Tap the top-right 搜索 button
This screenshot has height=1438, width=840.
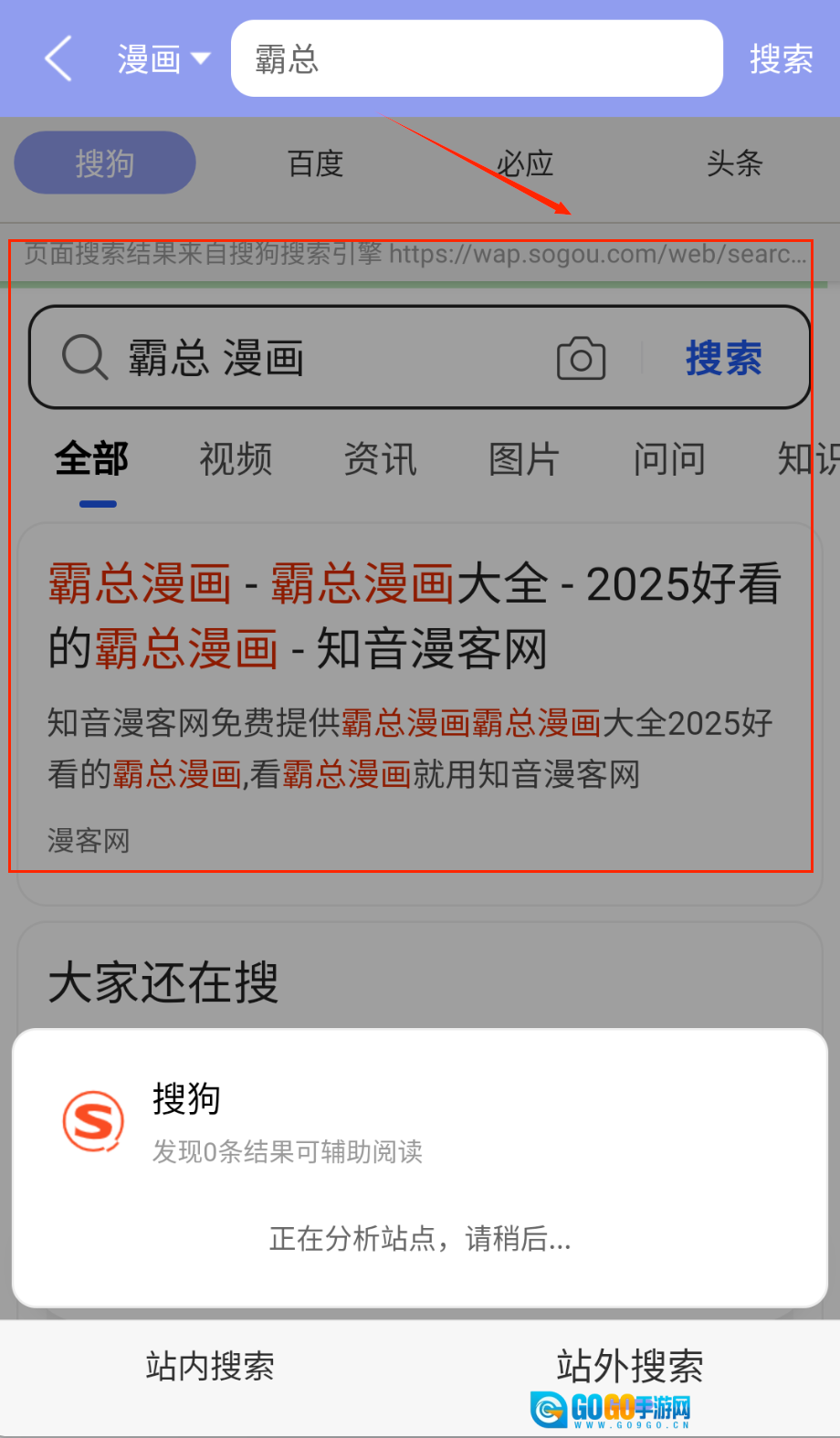tap(781, 59)
